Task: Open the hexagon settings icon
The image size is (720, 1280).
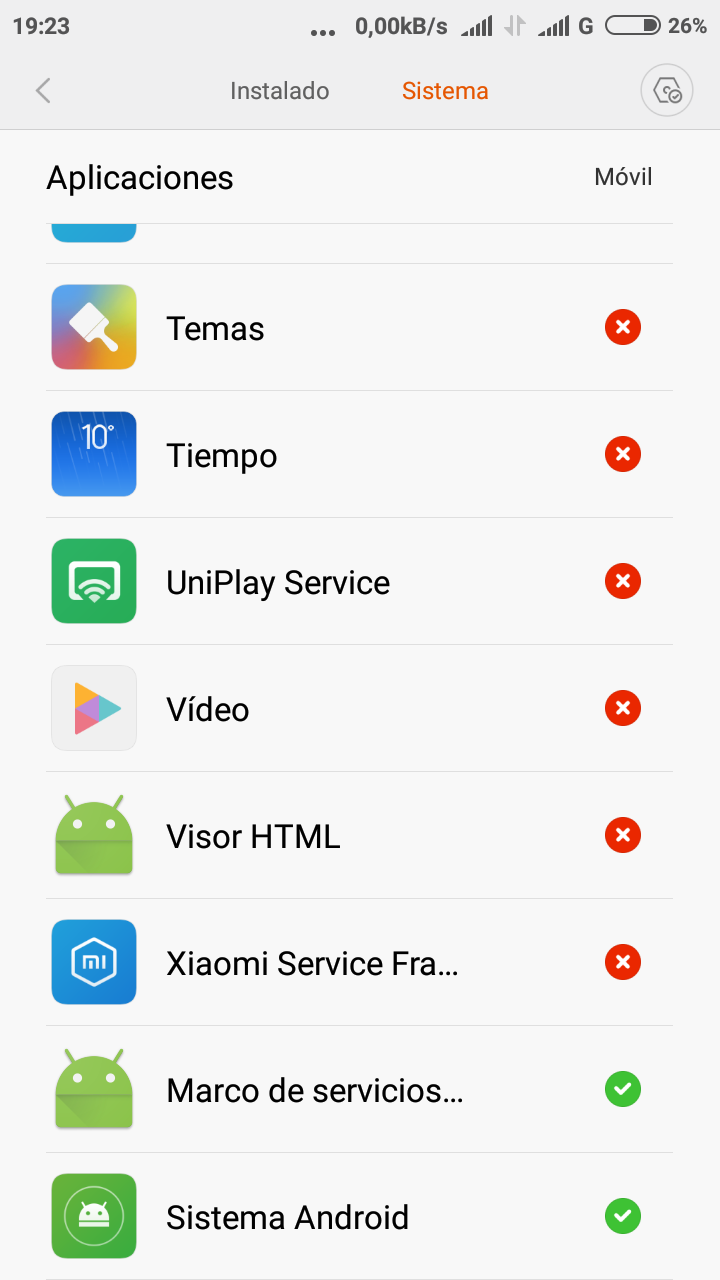Action: (666, 92)
